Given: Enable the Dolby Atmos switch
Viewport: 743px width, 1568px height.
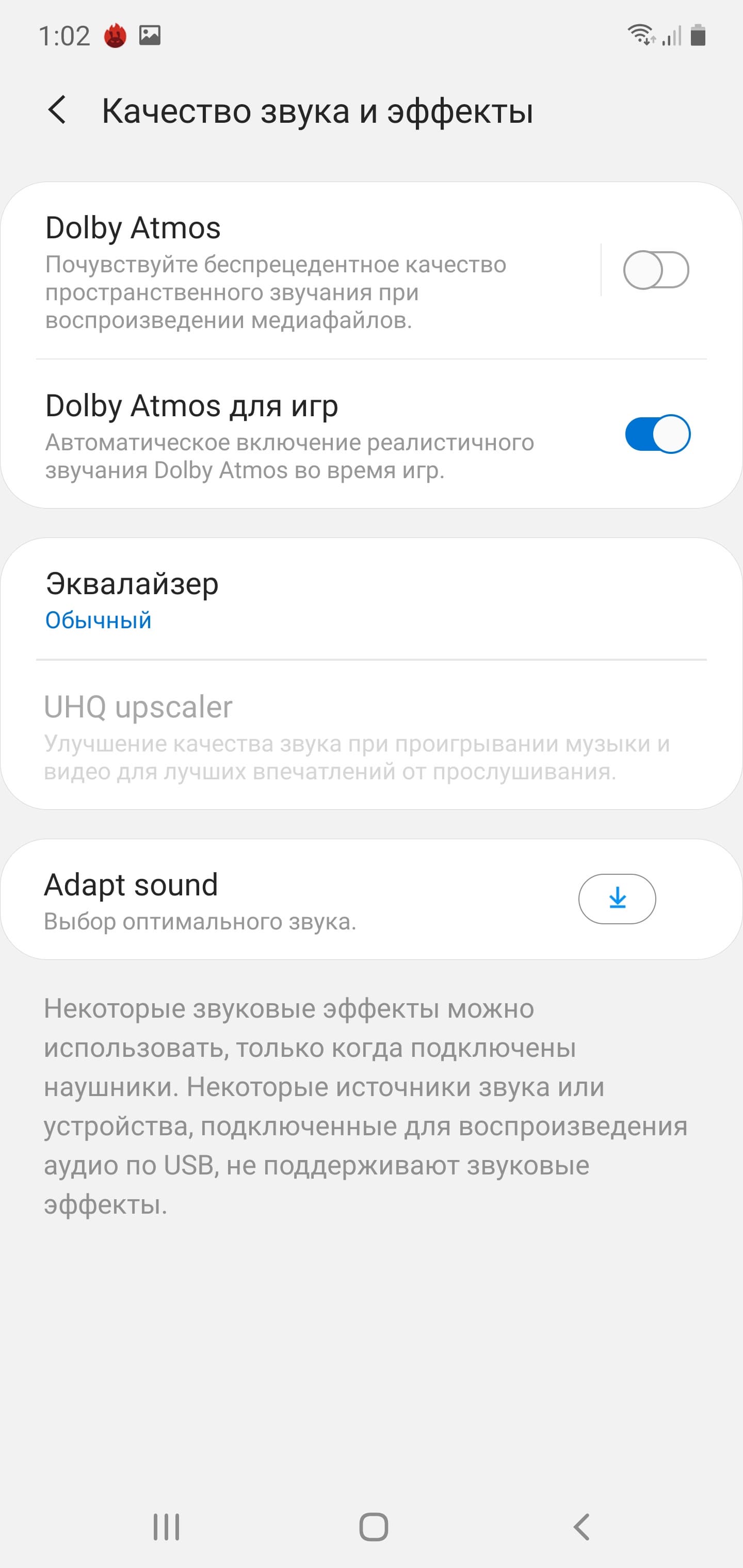Looking at the screenshot, I should (x=655, y=270).
